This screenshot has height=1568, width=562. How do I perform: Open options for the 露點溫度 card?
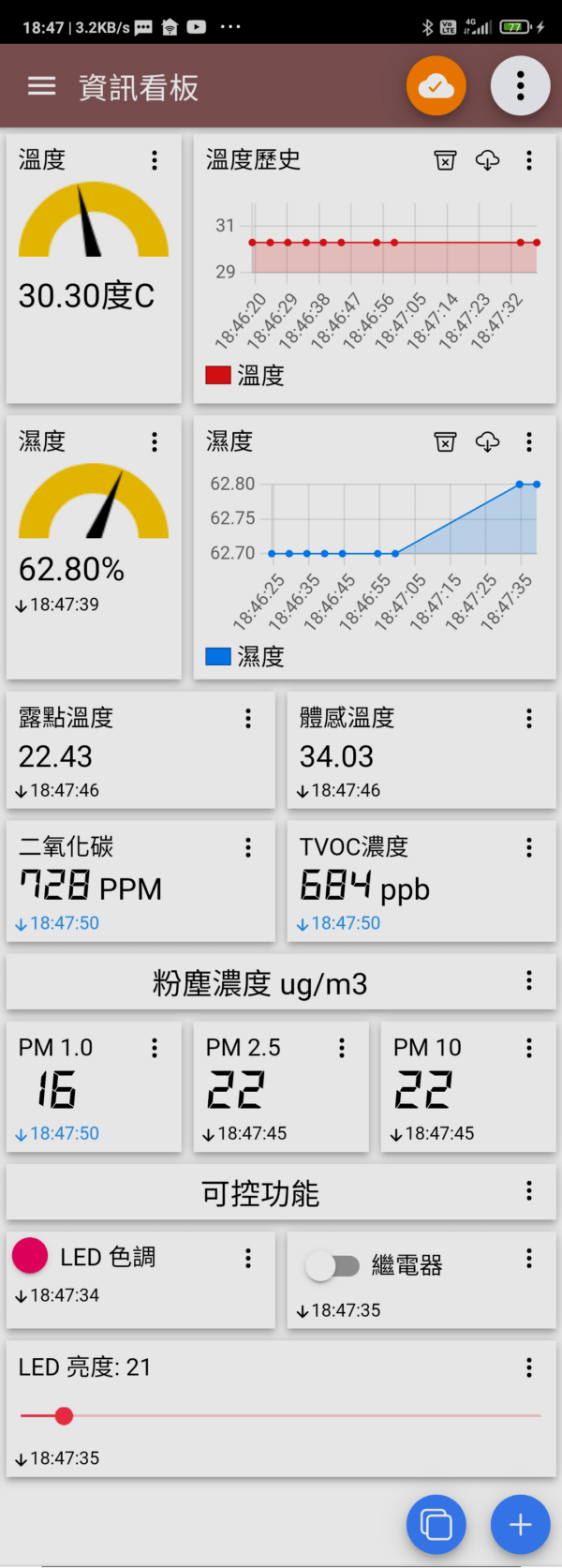[x=248, y=718]
